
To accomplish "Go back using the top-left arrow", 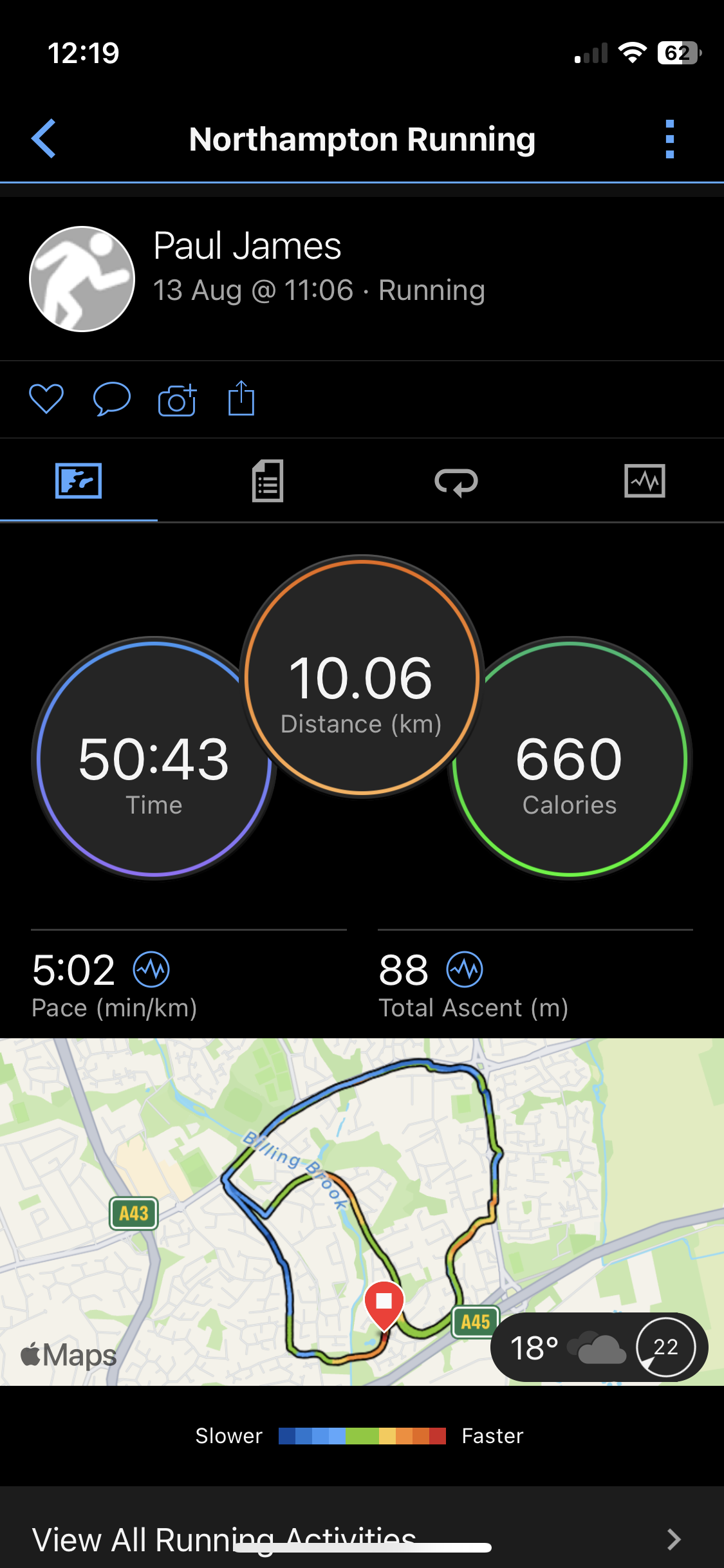I will tap(44, 138).
